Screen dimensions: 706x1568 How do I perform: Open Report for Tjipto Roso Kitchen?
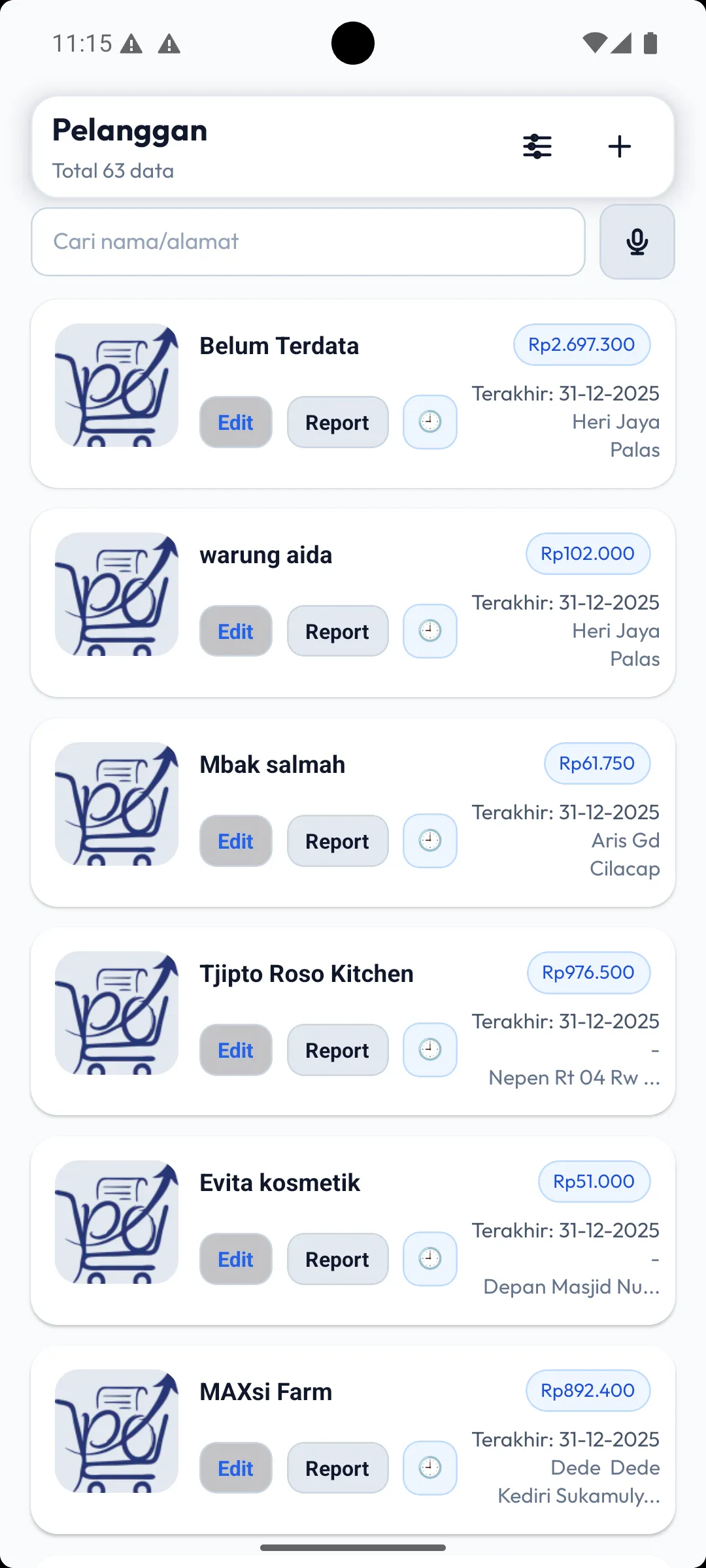(x=337, y=1050)
